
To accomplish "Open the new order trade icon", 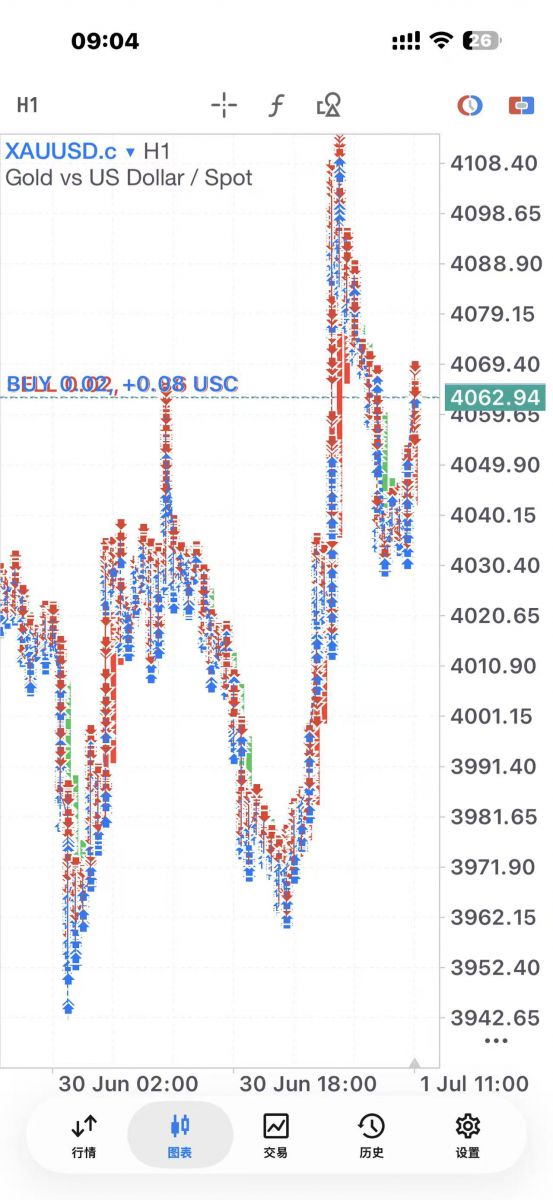I will point(521,105).
